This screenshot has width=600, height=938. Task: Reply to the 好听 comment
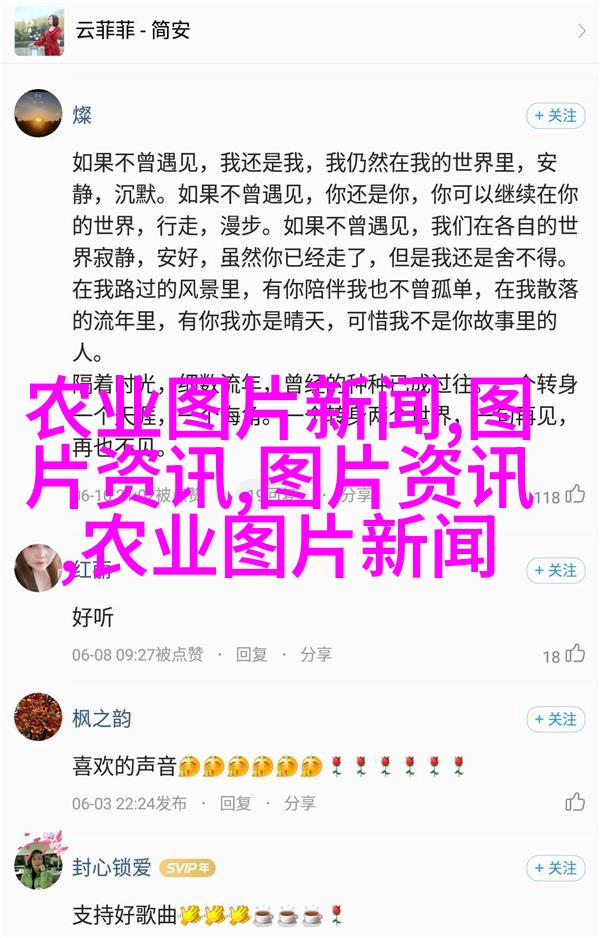pos(251,654)
